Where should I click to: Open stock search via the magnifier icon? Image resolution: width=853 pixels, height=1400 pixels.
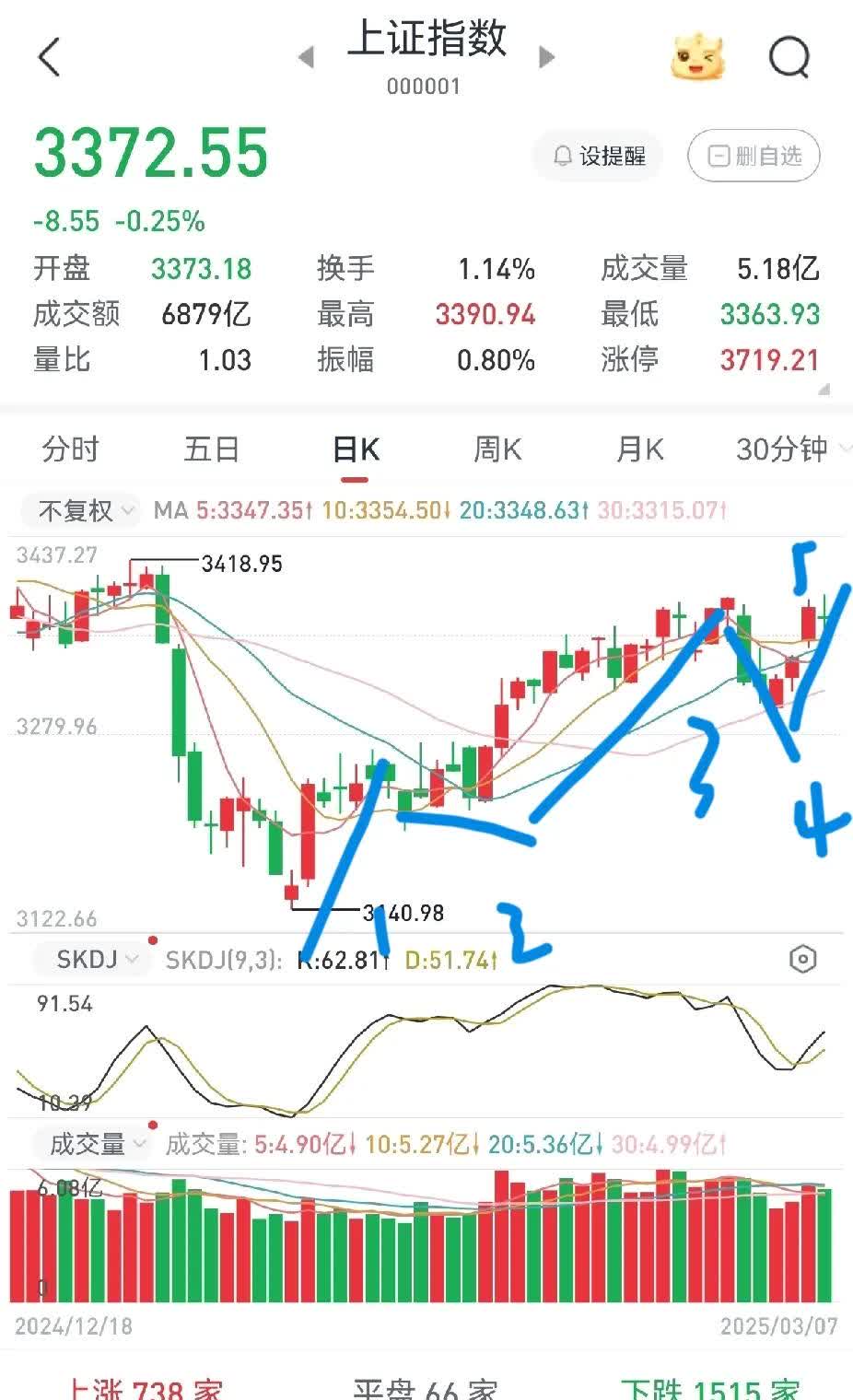pyautogui.click(x=790, y=57)
